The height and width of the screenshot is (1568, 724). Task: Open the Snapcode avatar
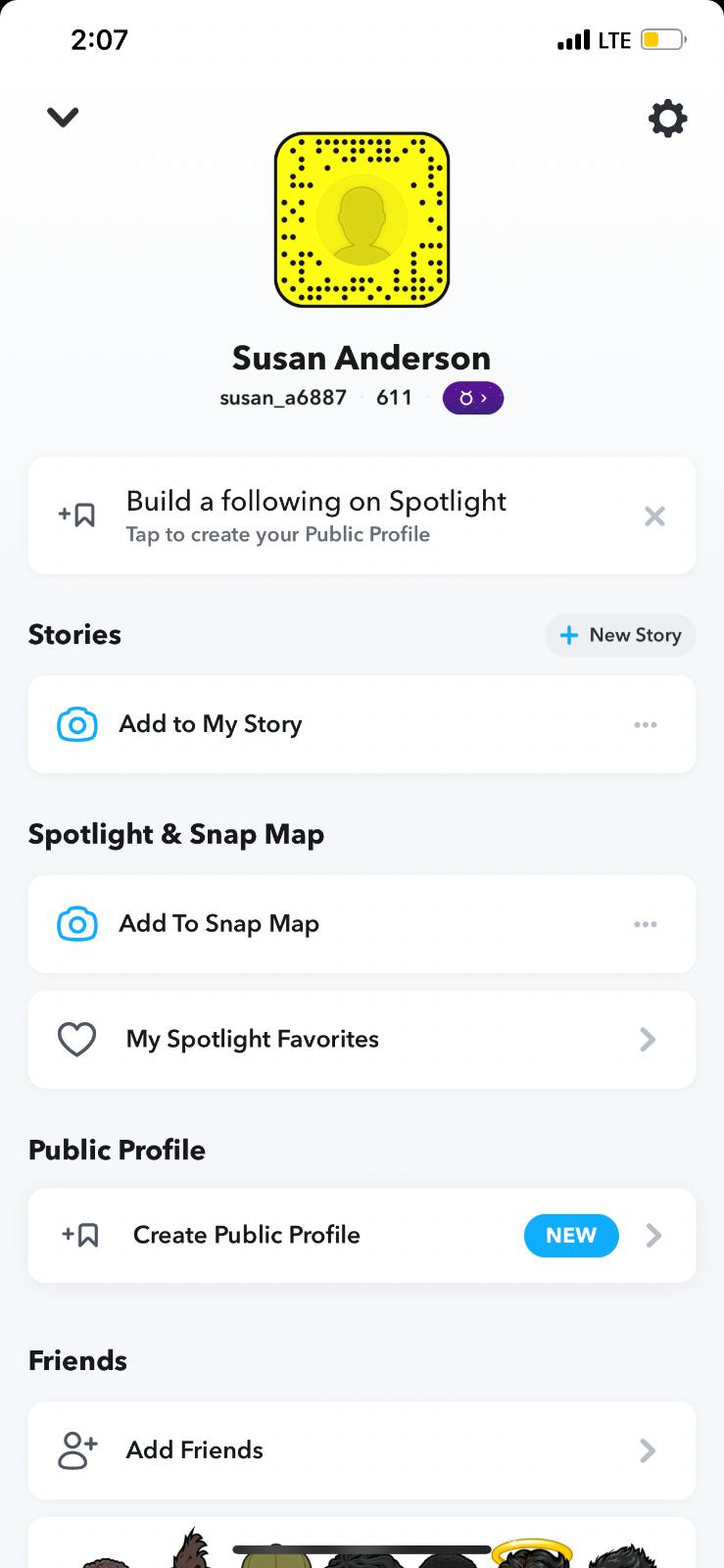[x=362, y=220]
